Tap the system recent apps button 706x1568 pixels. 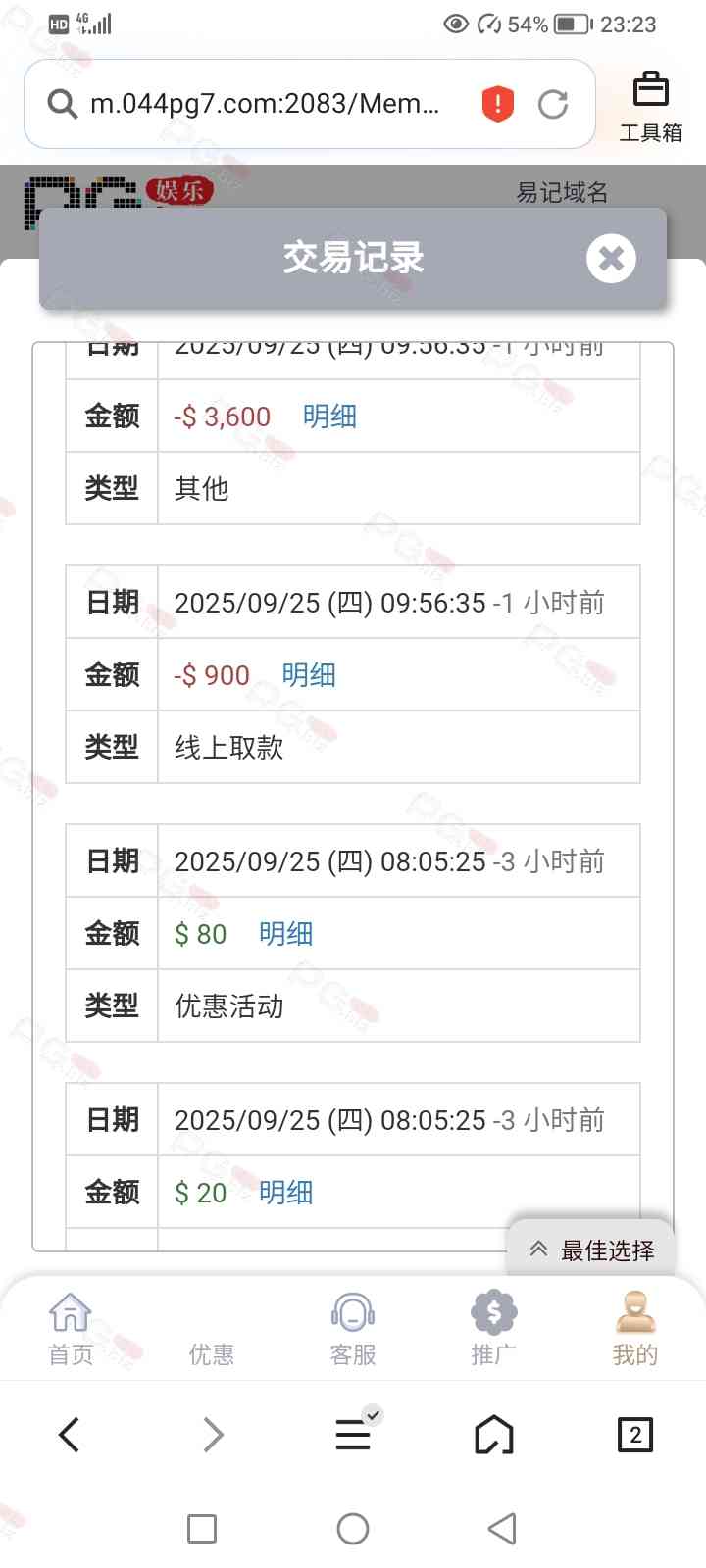[202, 1529]
